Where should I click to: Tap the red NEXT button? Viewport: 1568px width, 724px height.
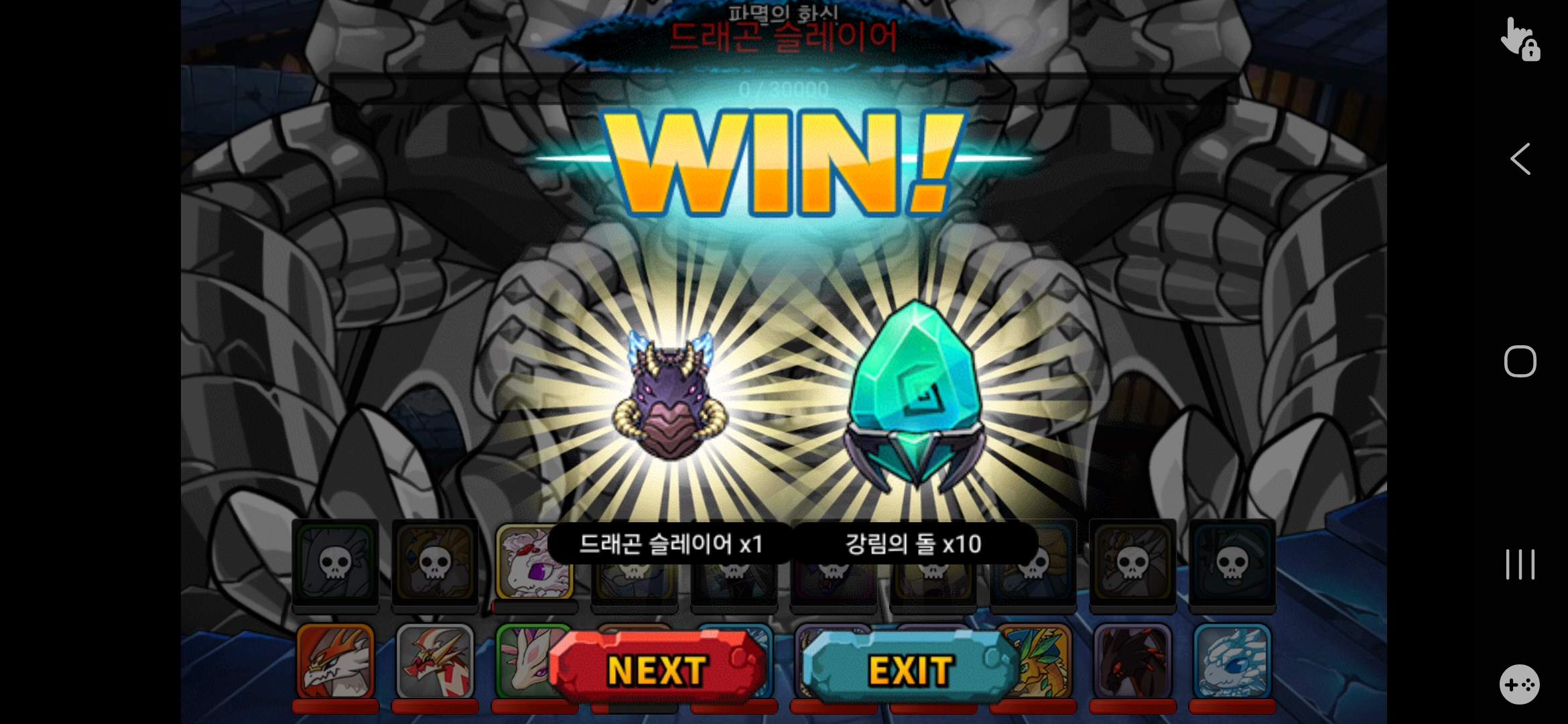click(x=657, y=669)
